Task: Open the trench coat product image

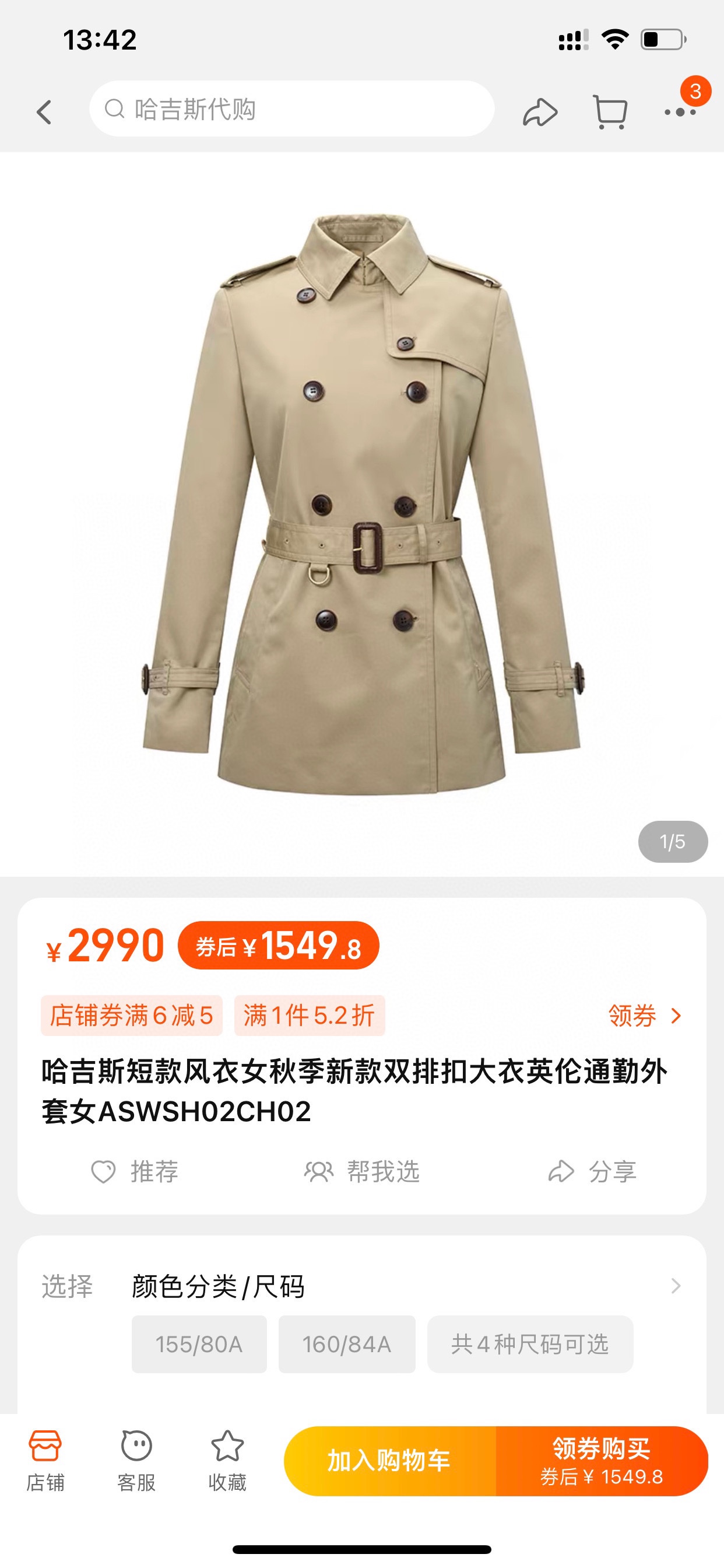Action: coord(362,505)
